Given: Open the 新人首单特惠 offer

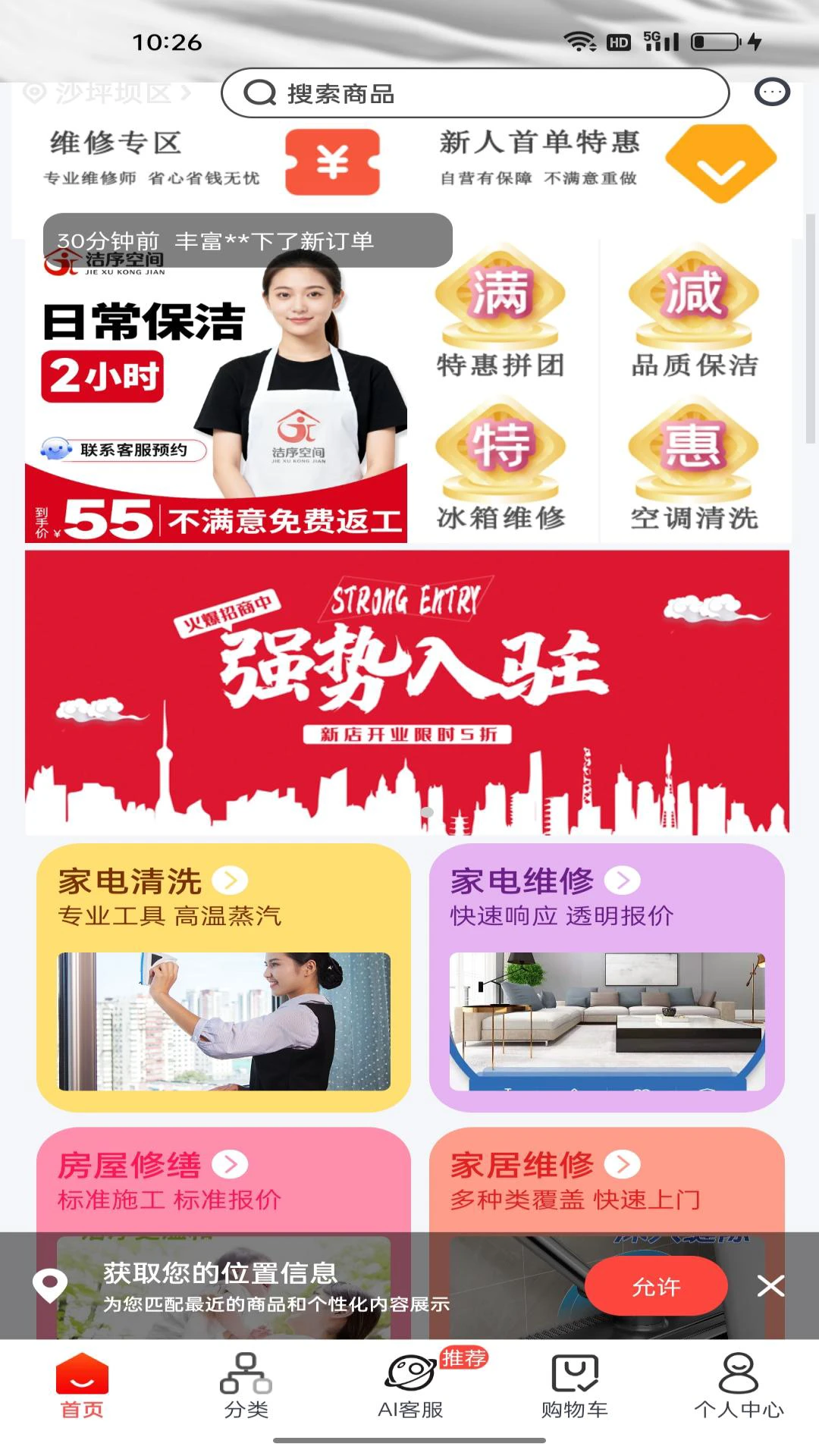Looking at the screenshot, I should click(x=607, y=161).
